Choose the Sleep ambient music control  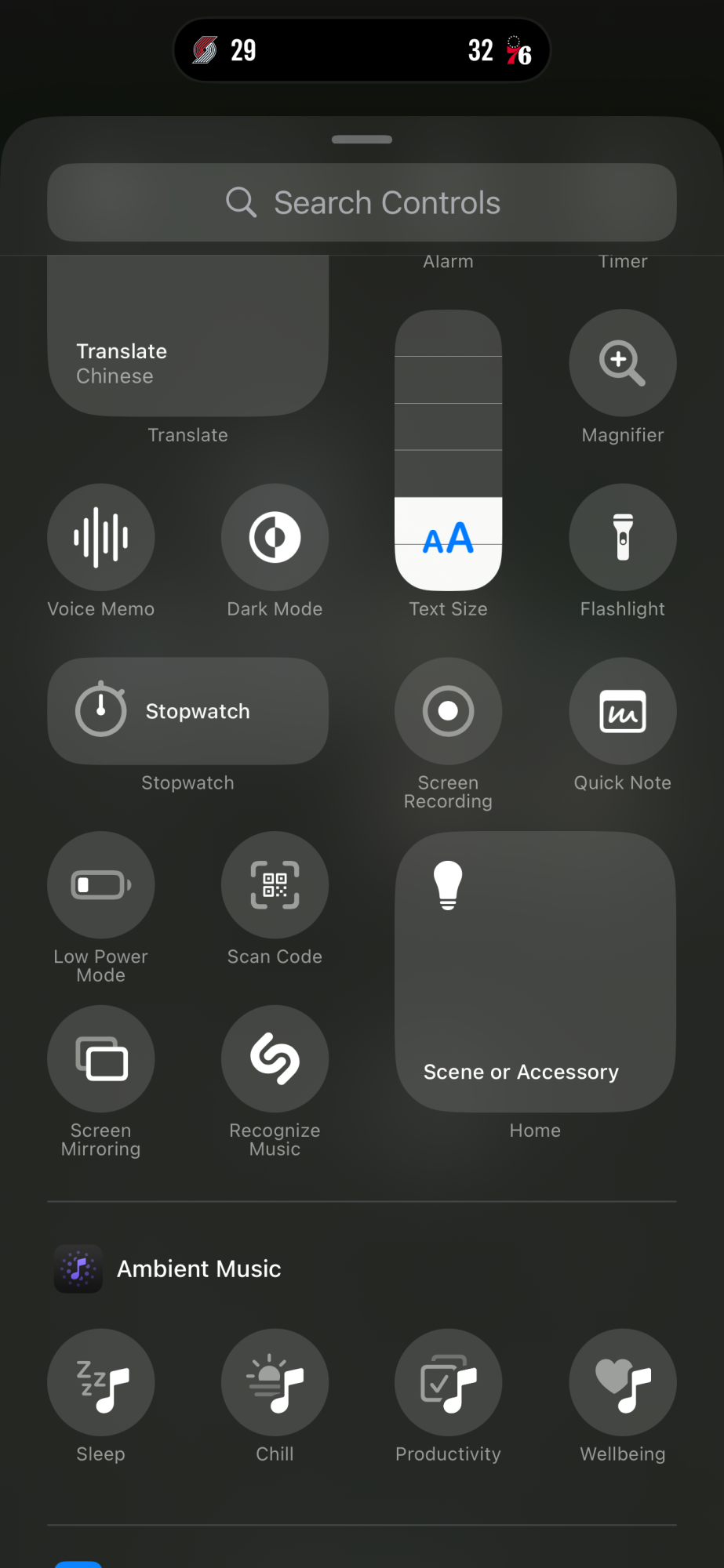tap(101, 1382)
